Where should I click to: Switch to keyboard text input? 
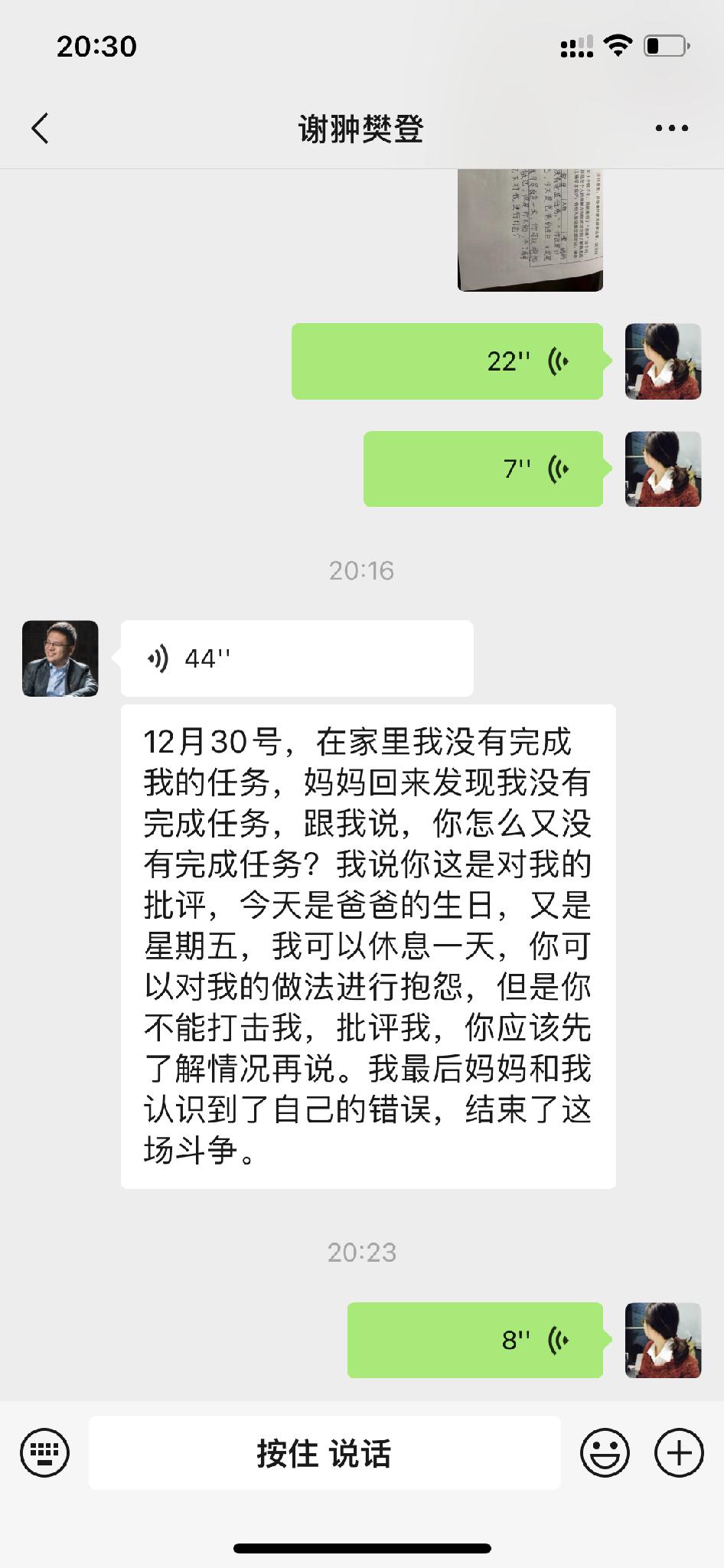(44, 1452)
